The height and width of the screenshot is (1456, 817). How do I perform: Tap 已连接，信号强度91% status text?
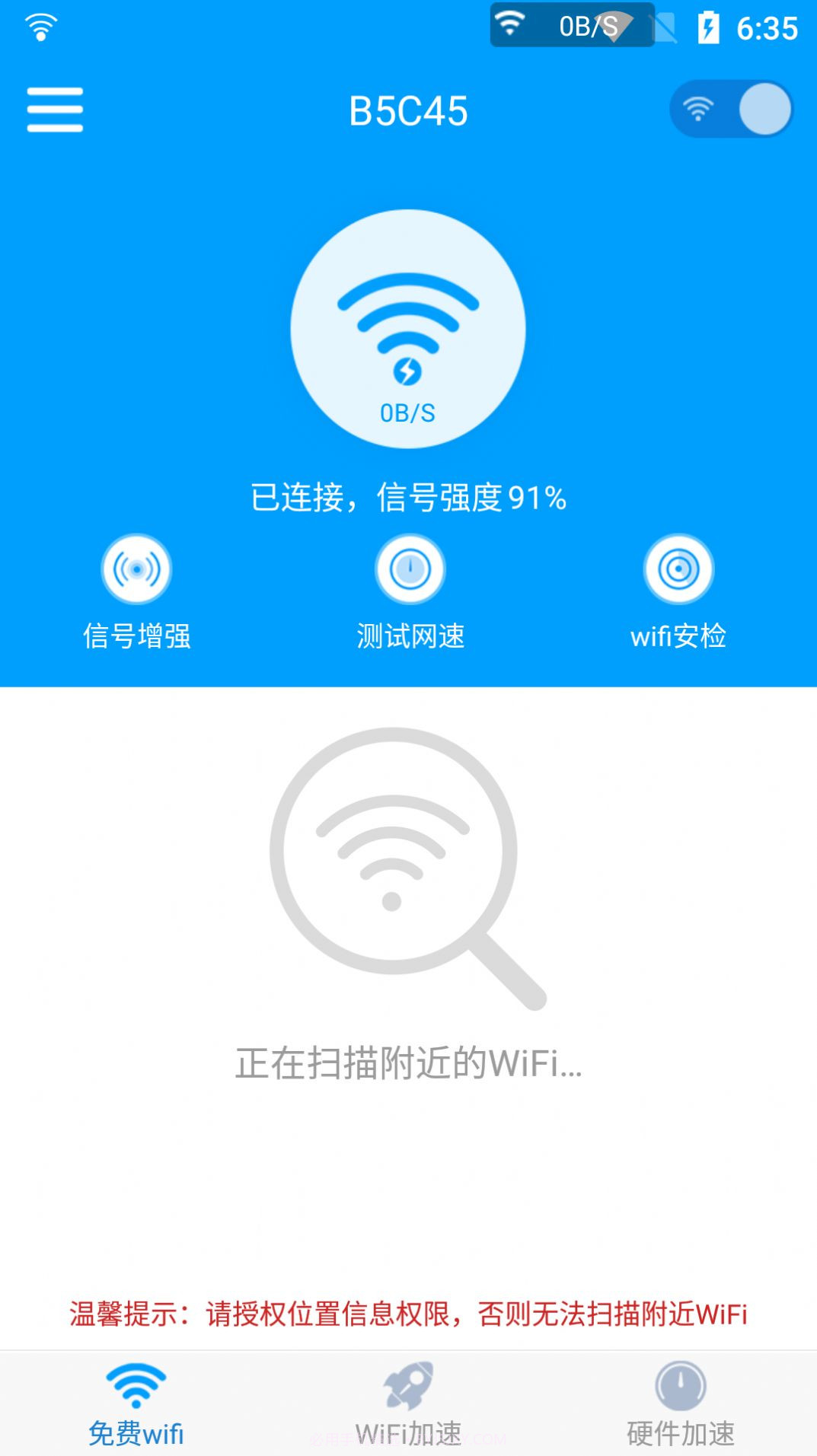409,497
